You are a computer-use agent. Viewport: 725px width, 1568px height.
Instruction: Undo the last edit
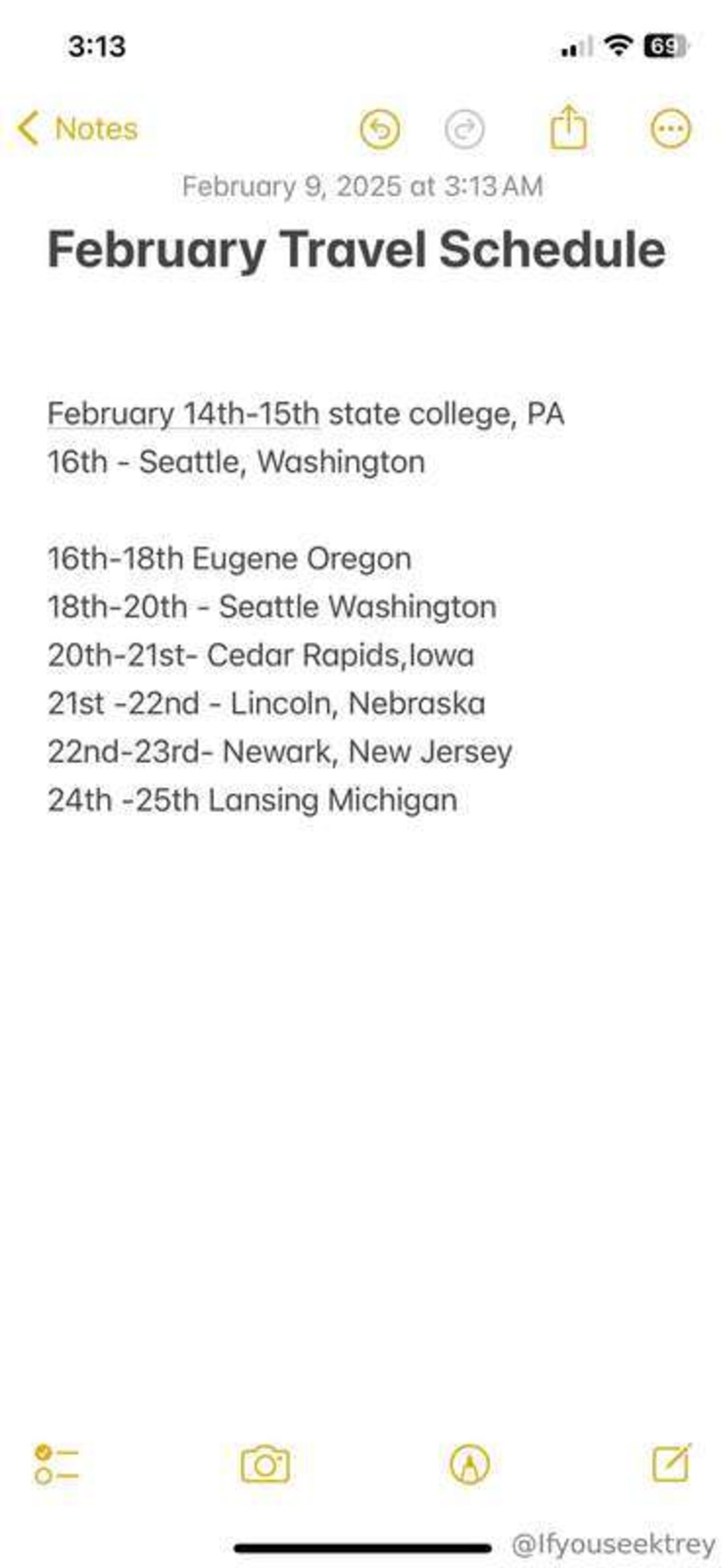(x=380, y=128)
